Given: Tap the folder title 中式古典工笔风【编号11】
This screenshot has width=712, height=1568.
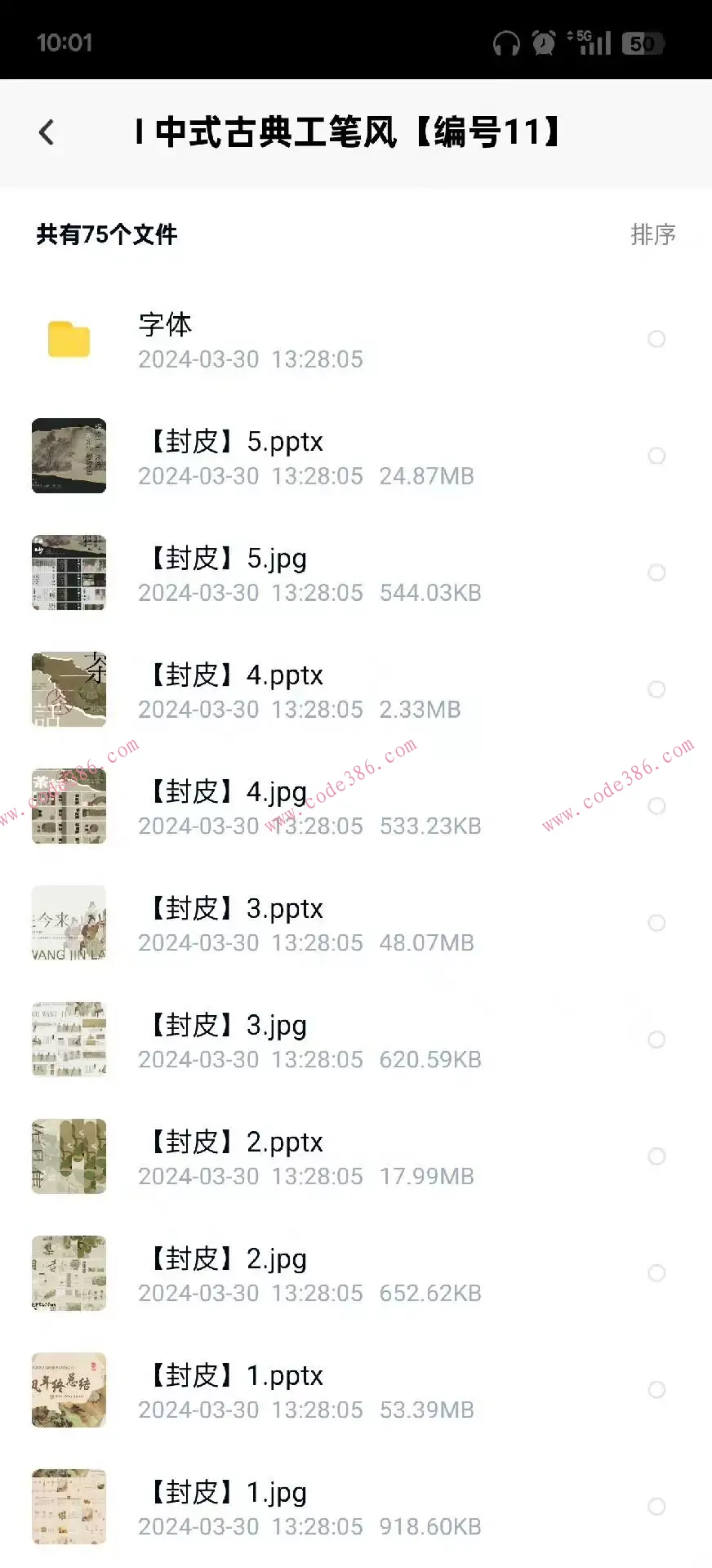Looking at the screenshot, I should (351, 131).
